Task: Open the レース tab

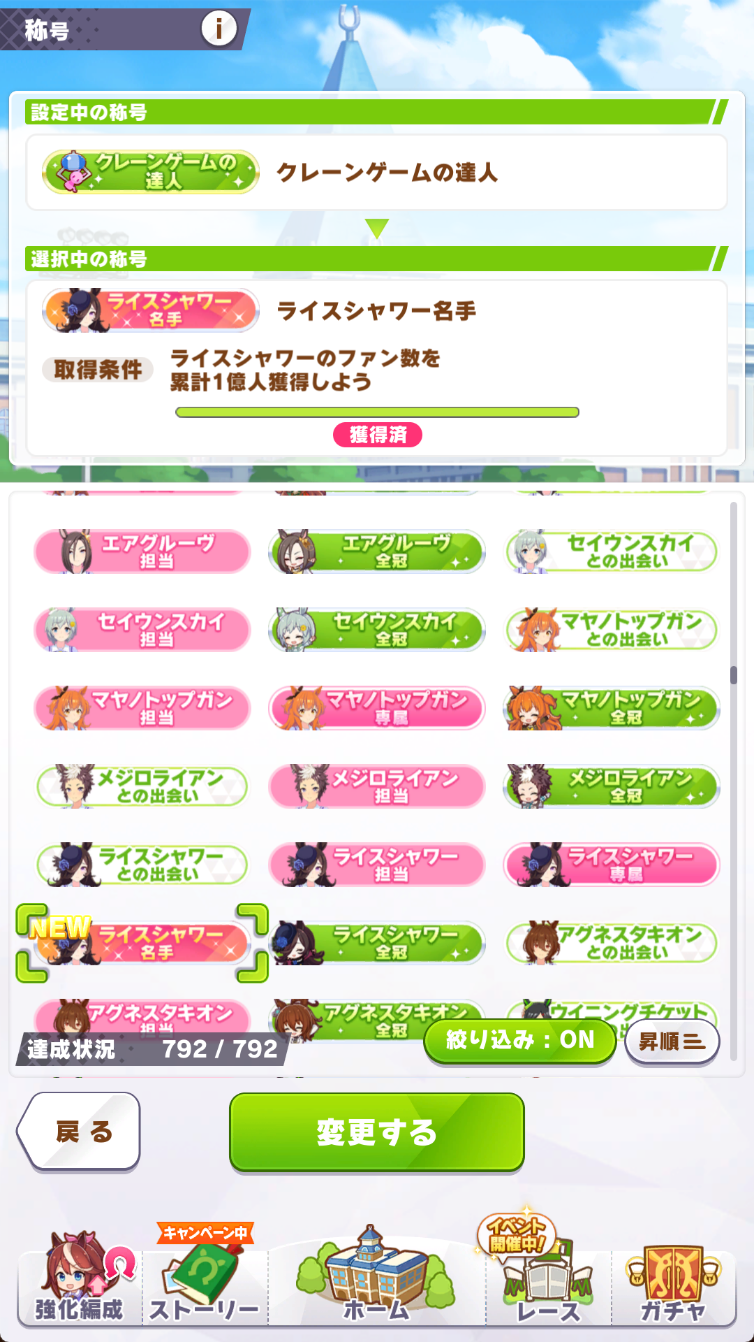Action: 548,1283
